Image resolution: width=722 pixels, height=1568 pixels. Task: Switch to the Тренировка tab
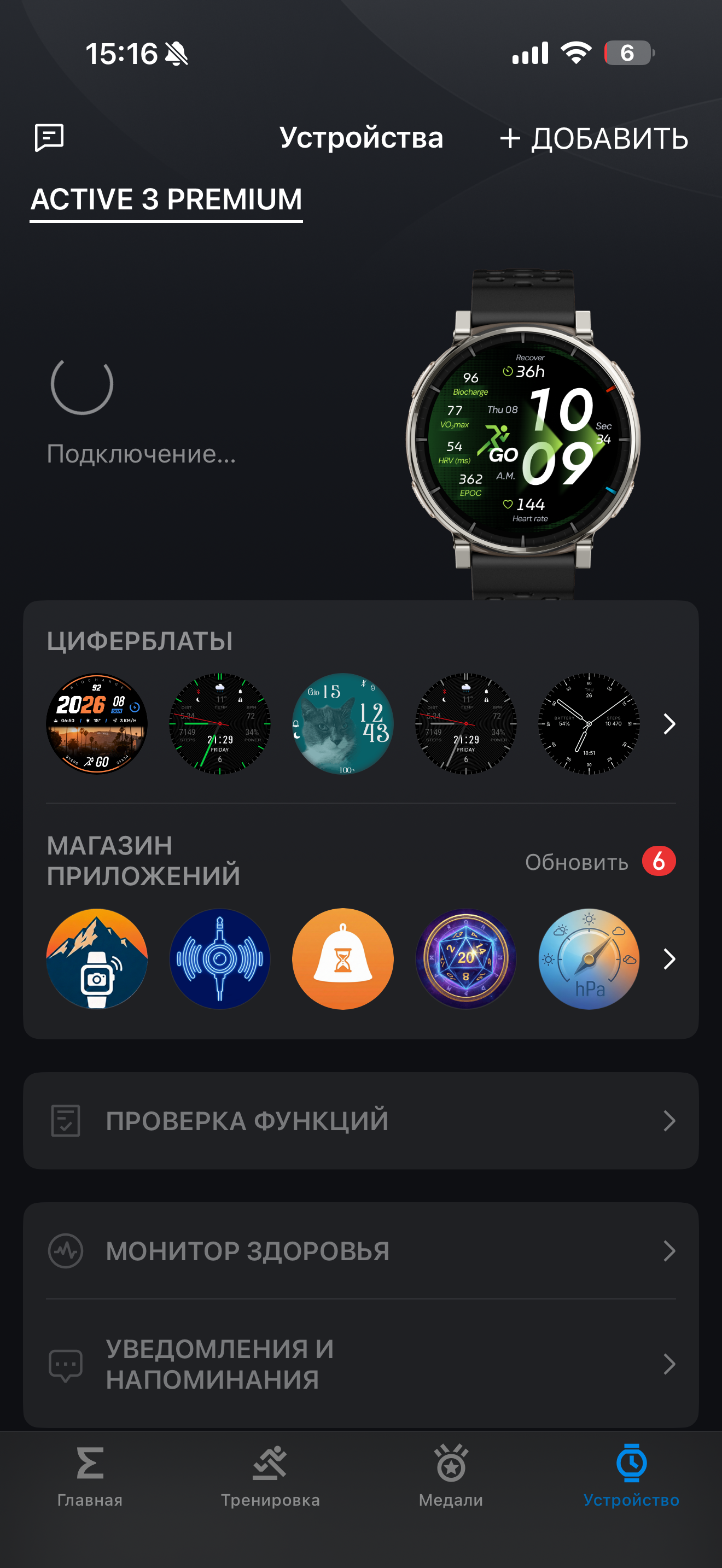coord(270,1475)
